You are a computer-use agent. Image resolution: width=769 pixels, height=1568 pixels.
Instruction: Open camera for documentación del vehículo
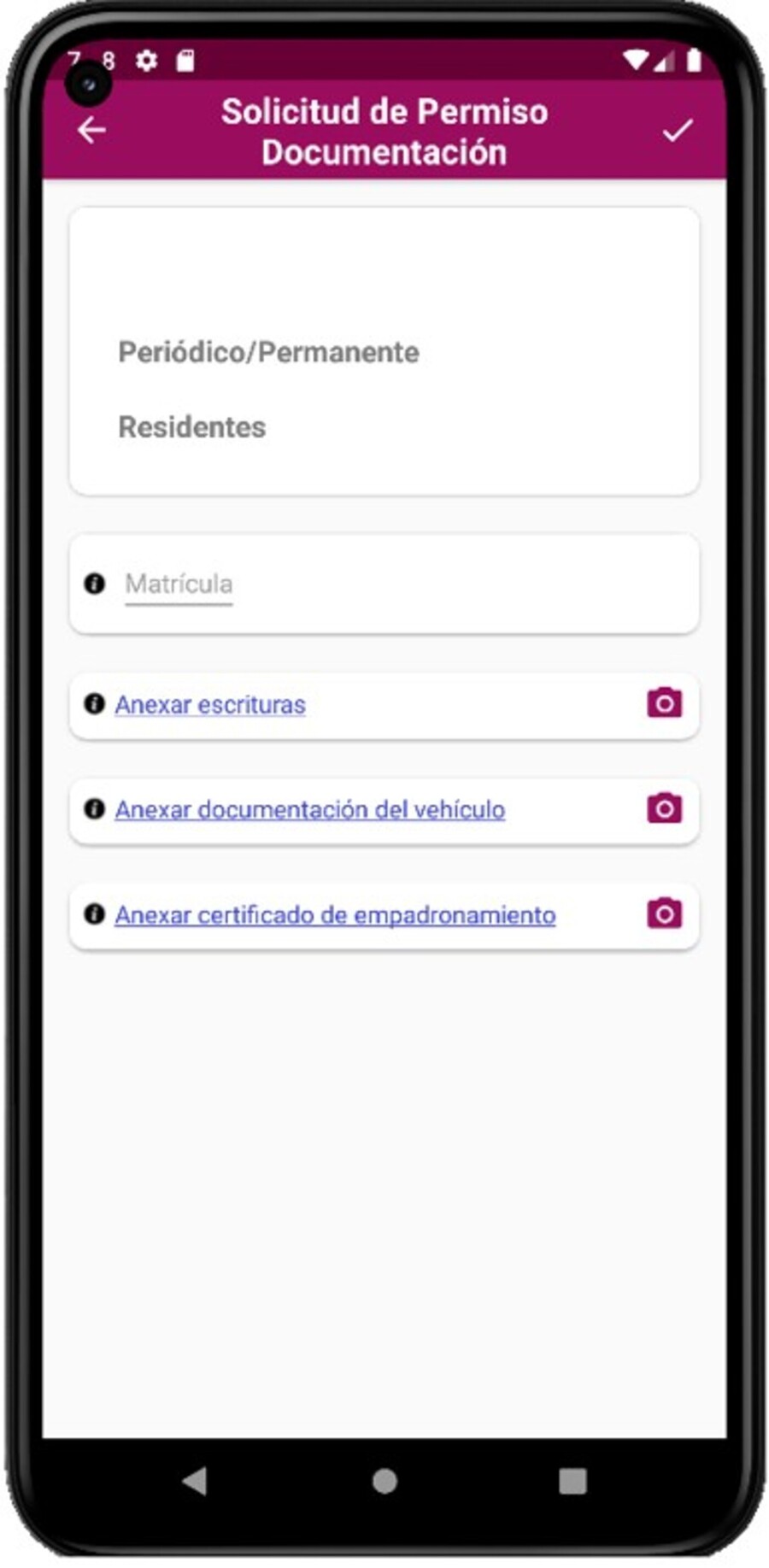(x=664, y=808)
